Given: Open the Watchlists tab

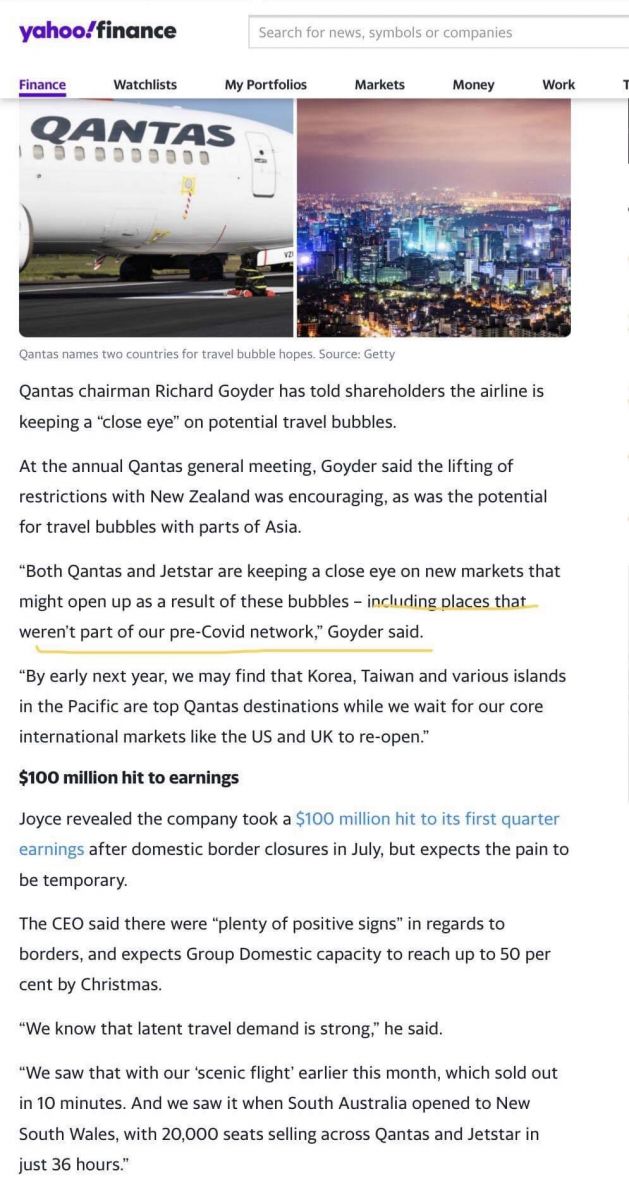Looking at the screenshot, I should 145,84.
